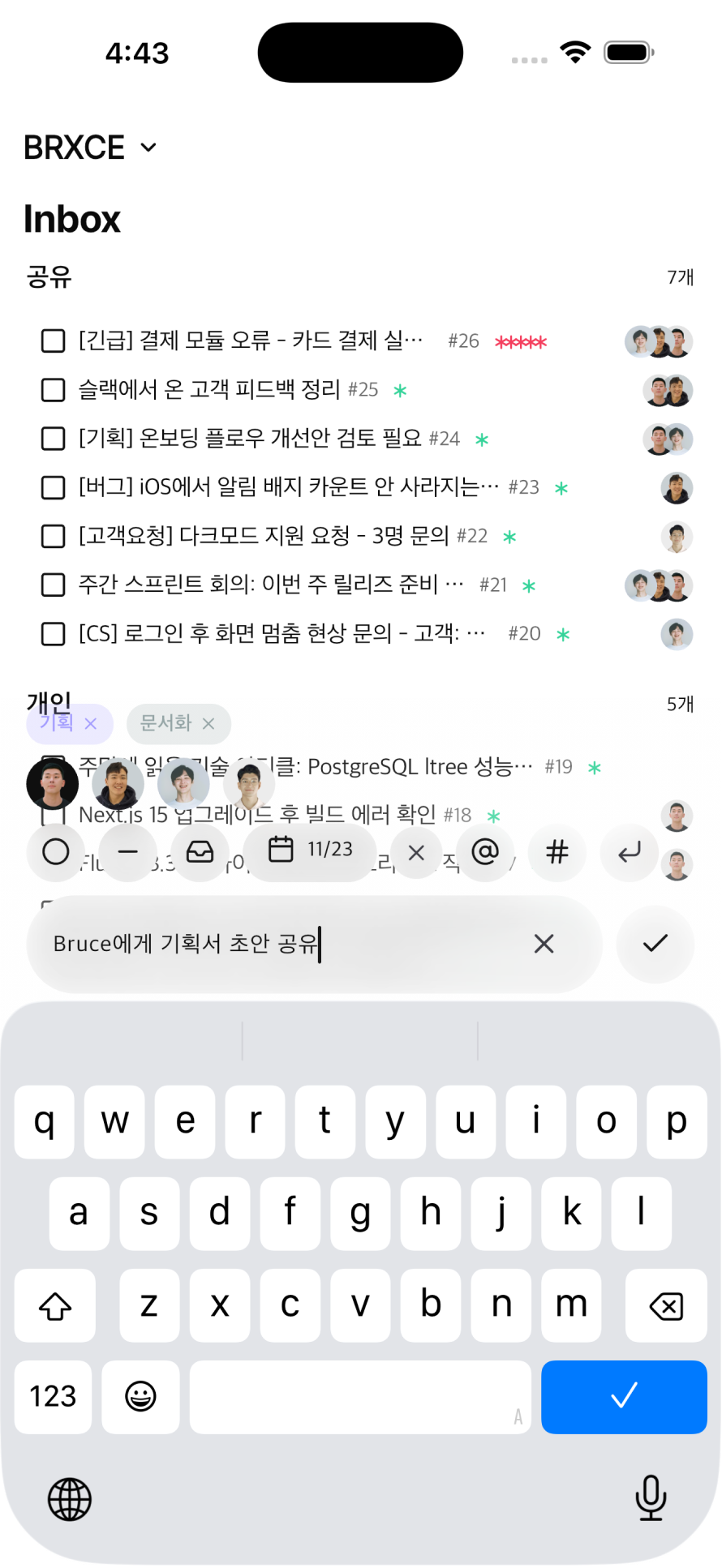Open task #24 온보딩 플로우 개선안 검토
The height and width of the screenshot is (1568, 722).
point(268,439)
